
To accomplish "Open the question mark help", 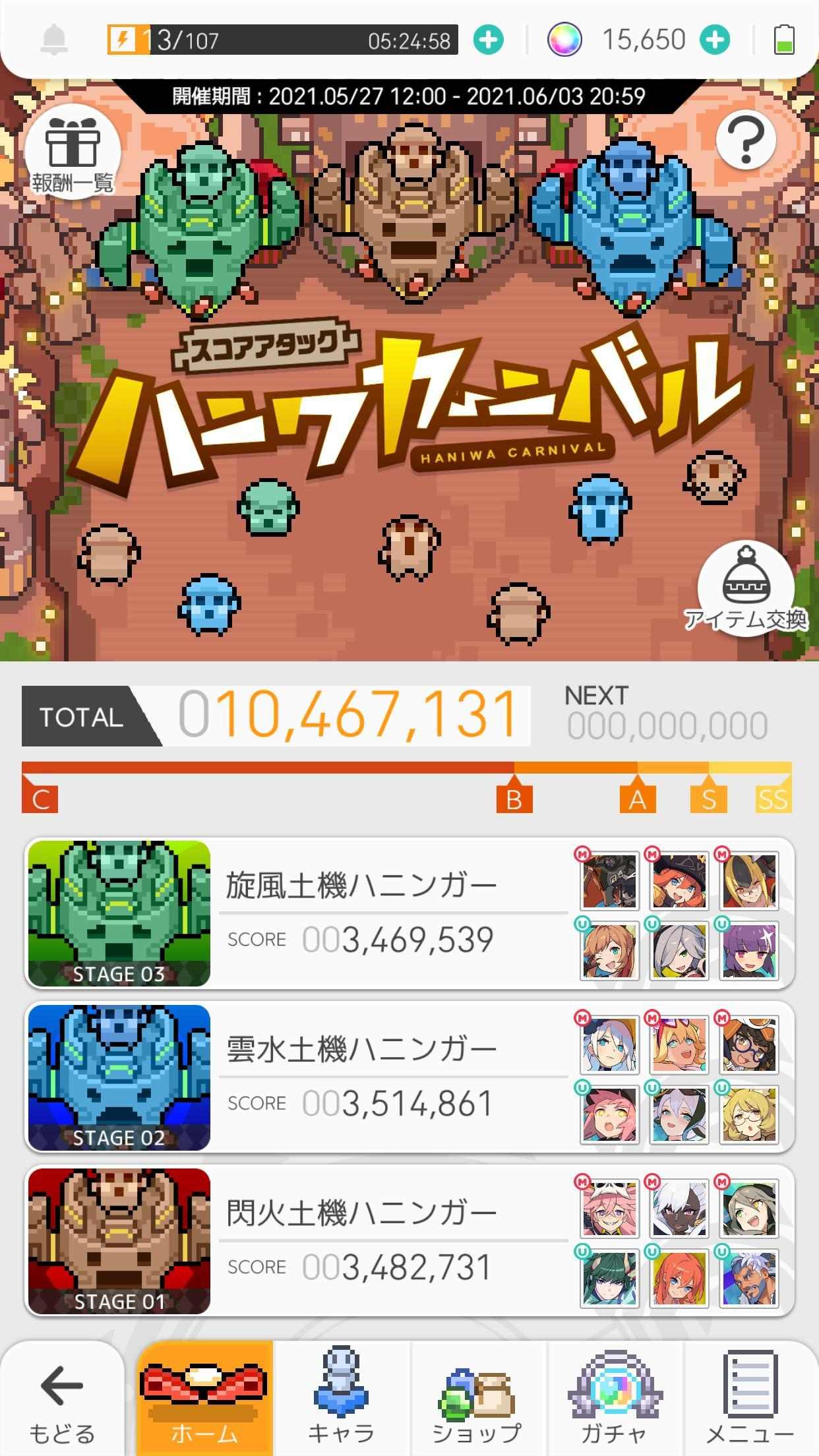I will [746, 140].
